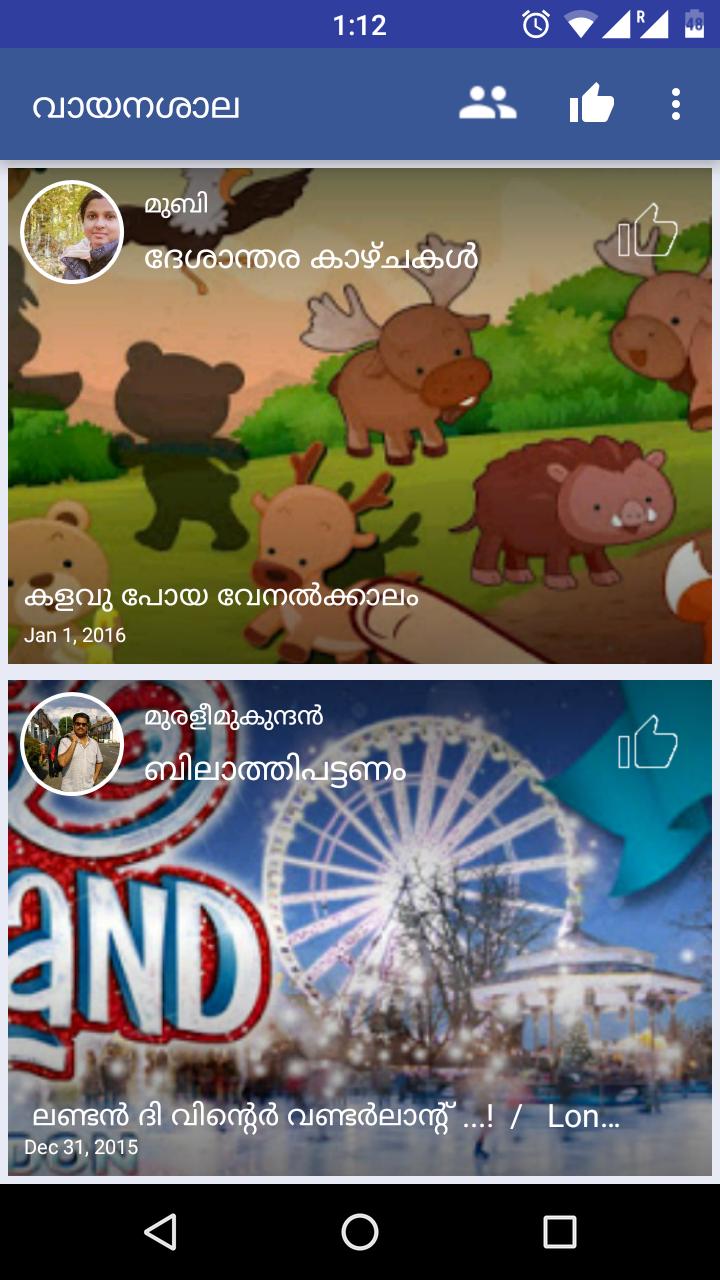This screenshot has width=720, height=1280.
Task: Open the people icon in the app bar
Action: pyautogui.click(x=487, y=104)
